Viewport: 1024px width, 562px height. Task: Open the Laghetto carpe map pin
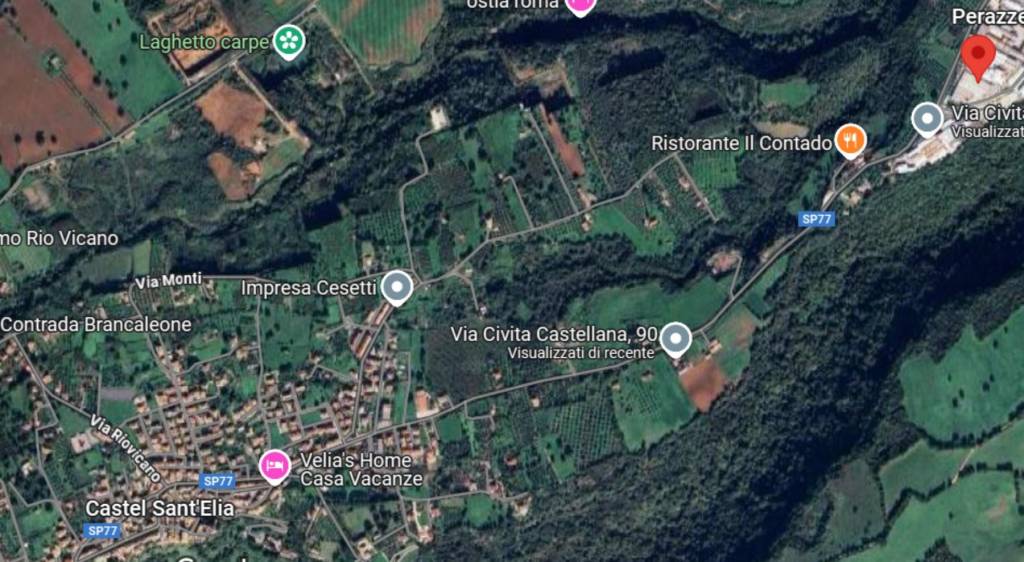point(289,41)
